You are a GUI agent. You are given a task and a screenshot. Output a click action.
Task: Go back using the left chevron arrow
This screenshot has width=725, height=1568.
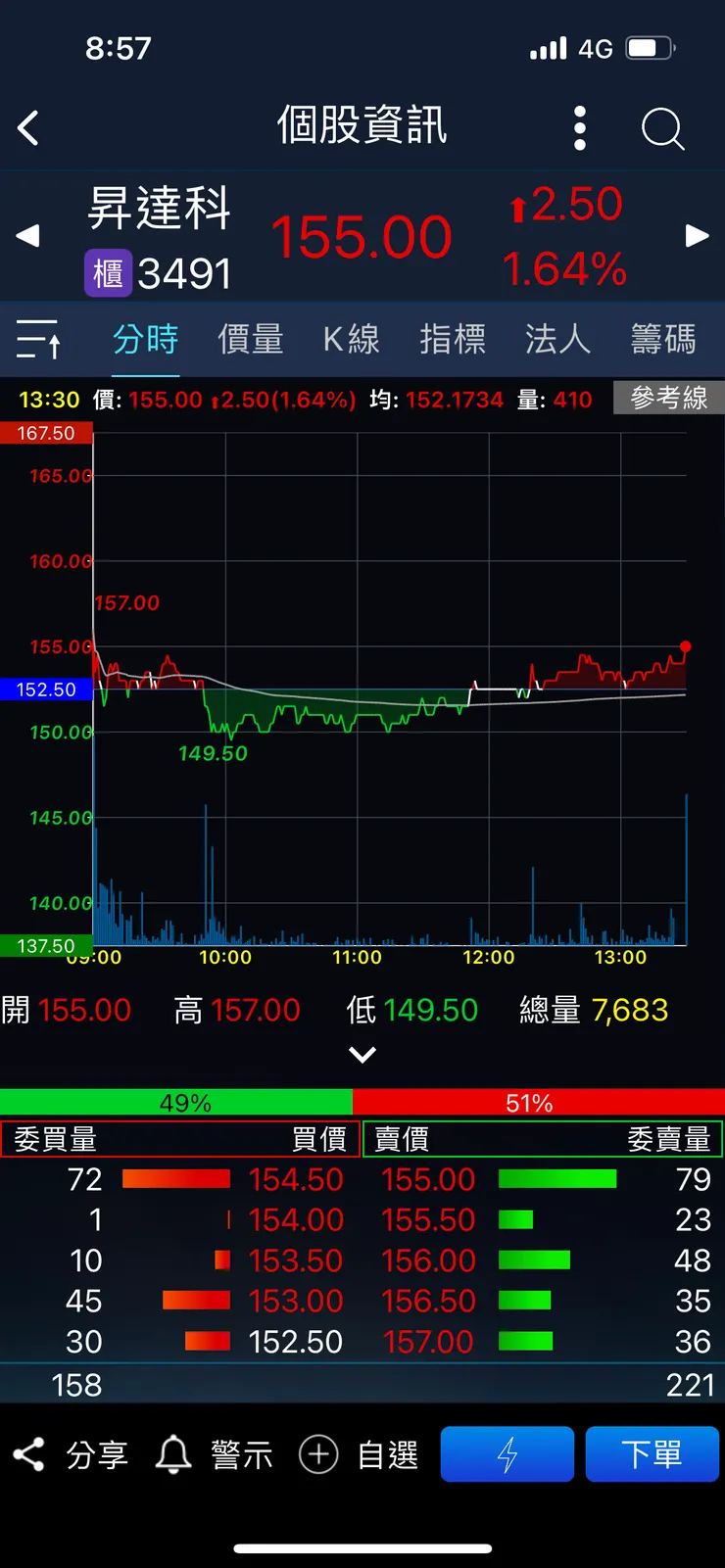point(28,128)
